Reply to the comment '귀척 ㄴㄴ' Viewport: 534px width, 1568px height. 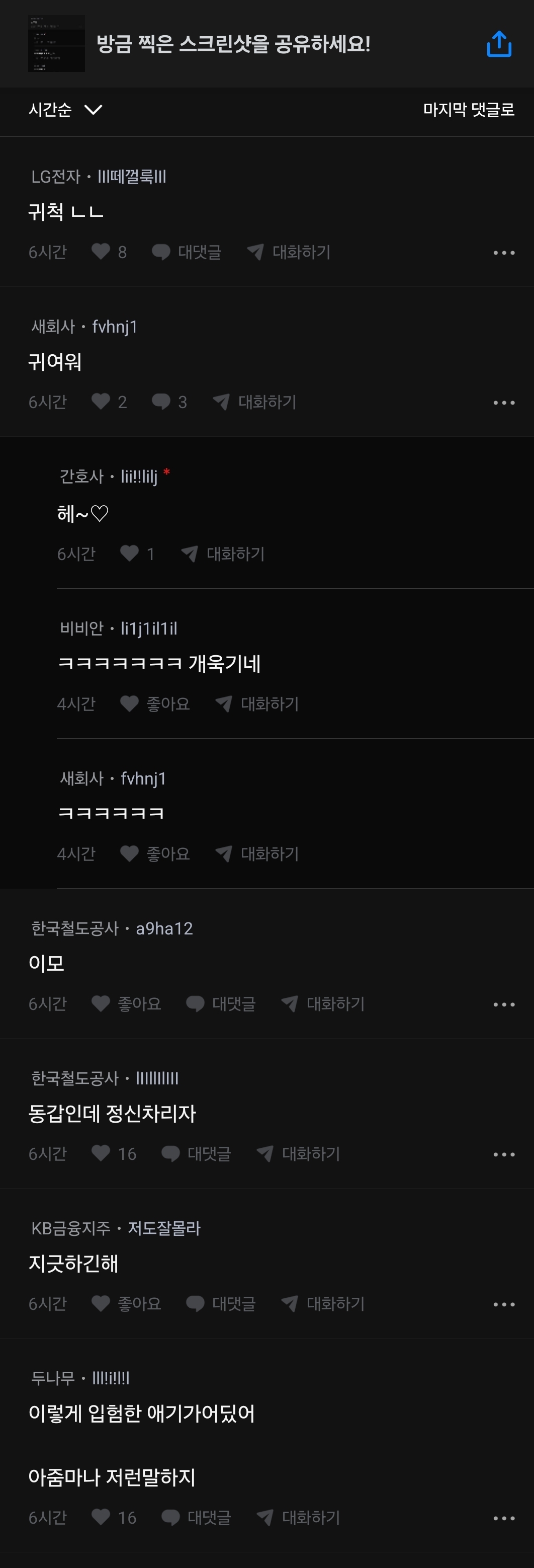[187, 252]
